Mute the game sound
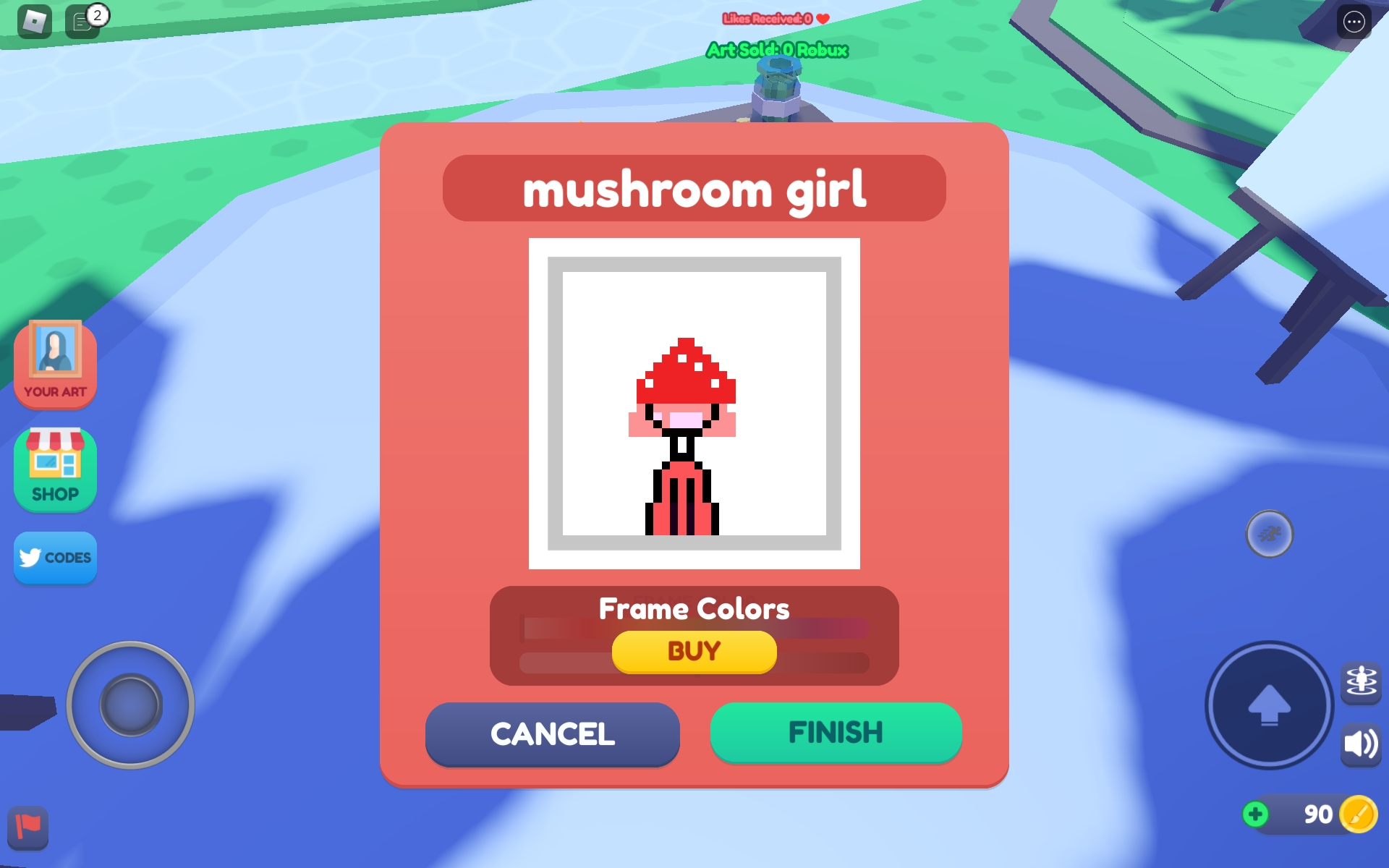 1360,744
